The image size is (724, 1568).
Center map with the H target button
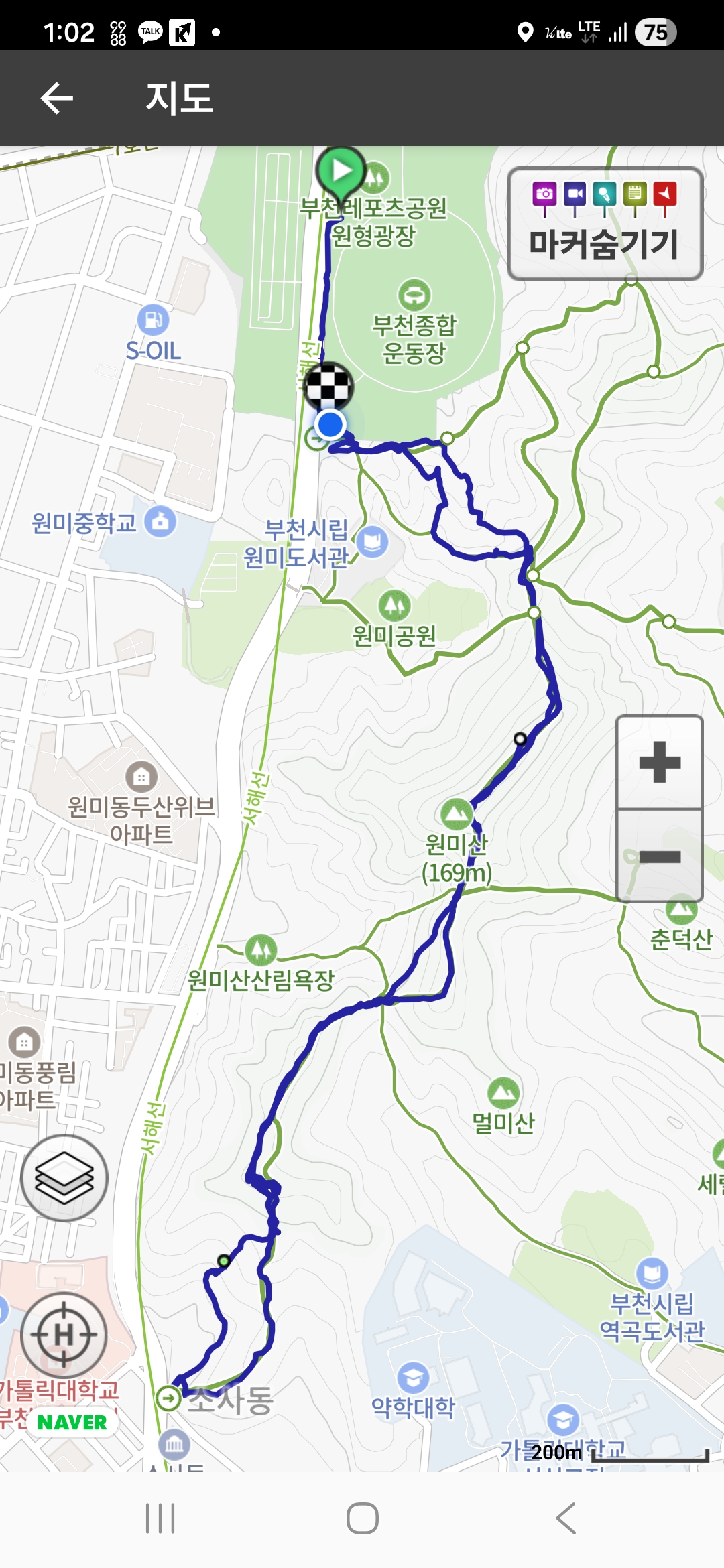click(x=64, y=1335)
